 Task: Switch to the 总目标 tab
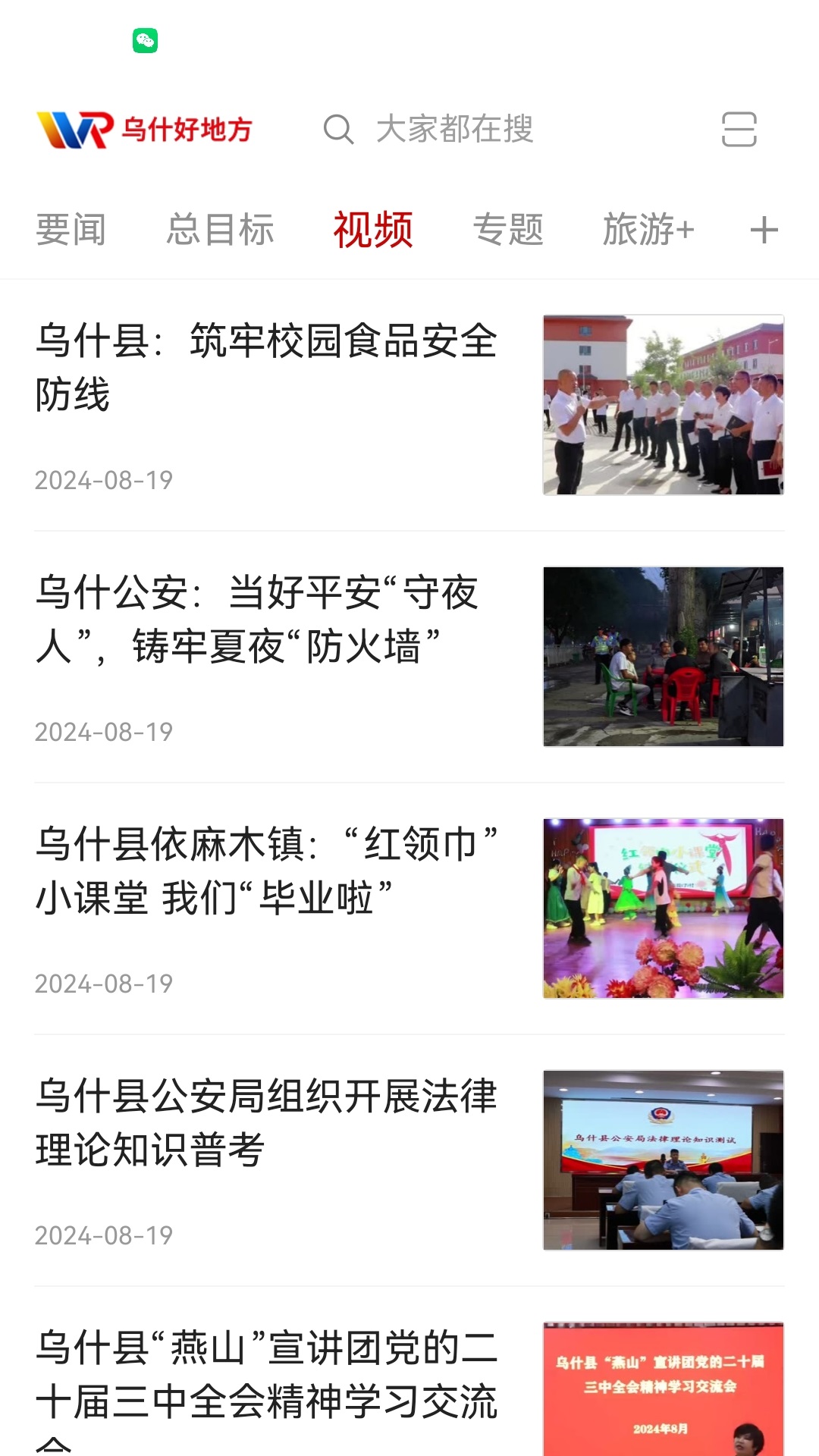220,229
